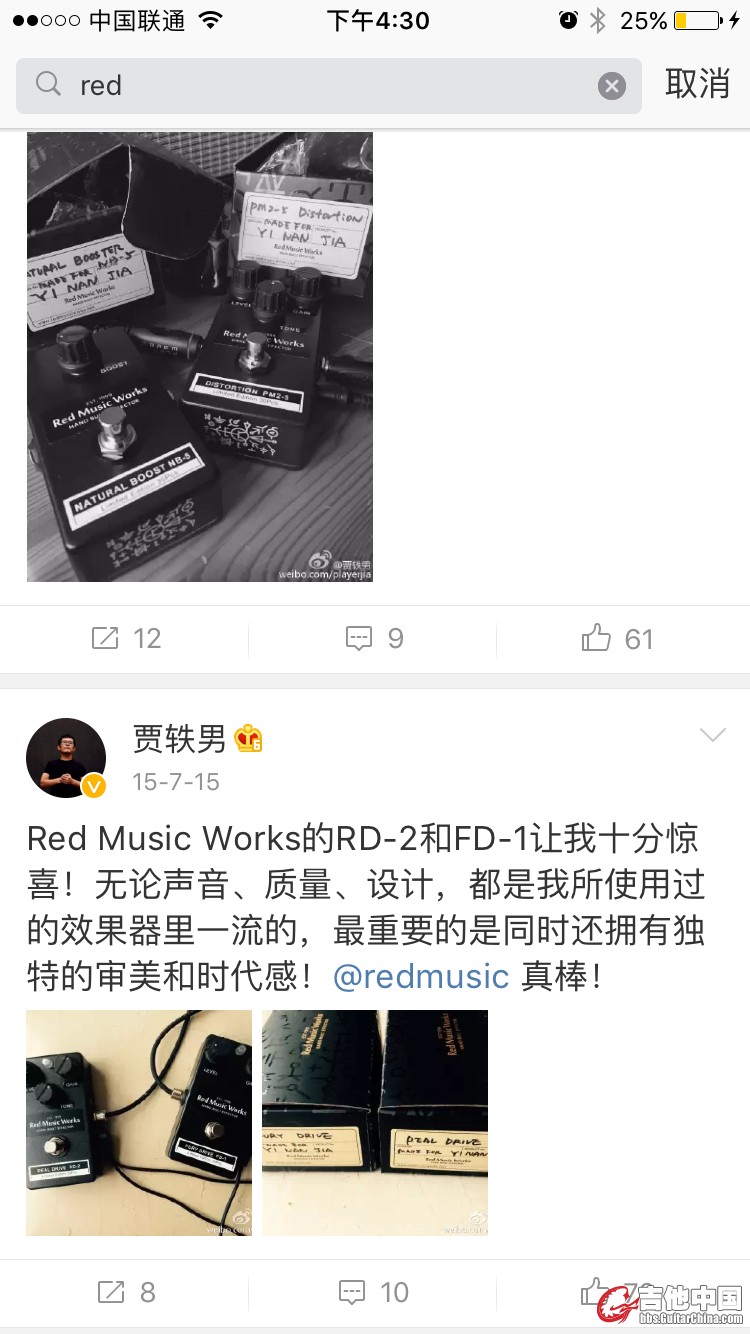Tap the search field containing "red"

coord(320,86)
